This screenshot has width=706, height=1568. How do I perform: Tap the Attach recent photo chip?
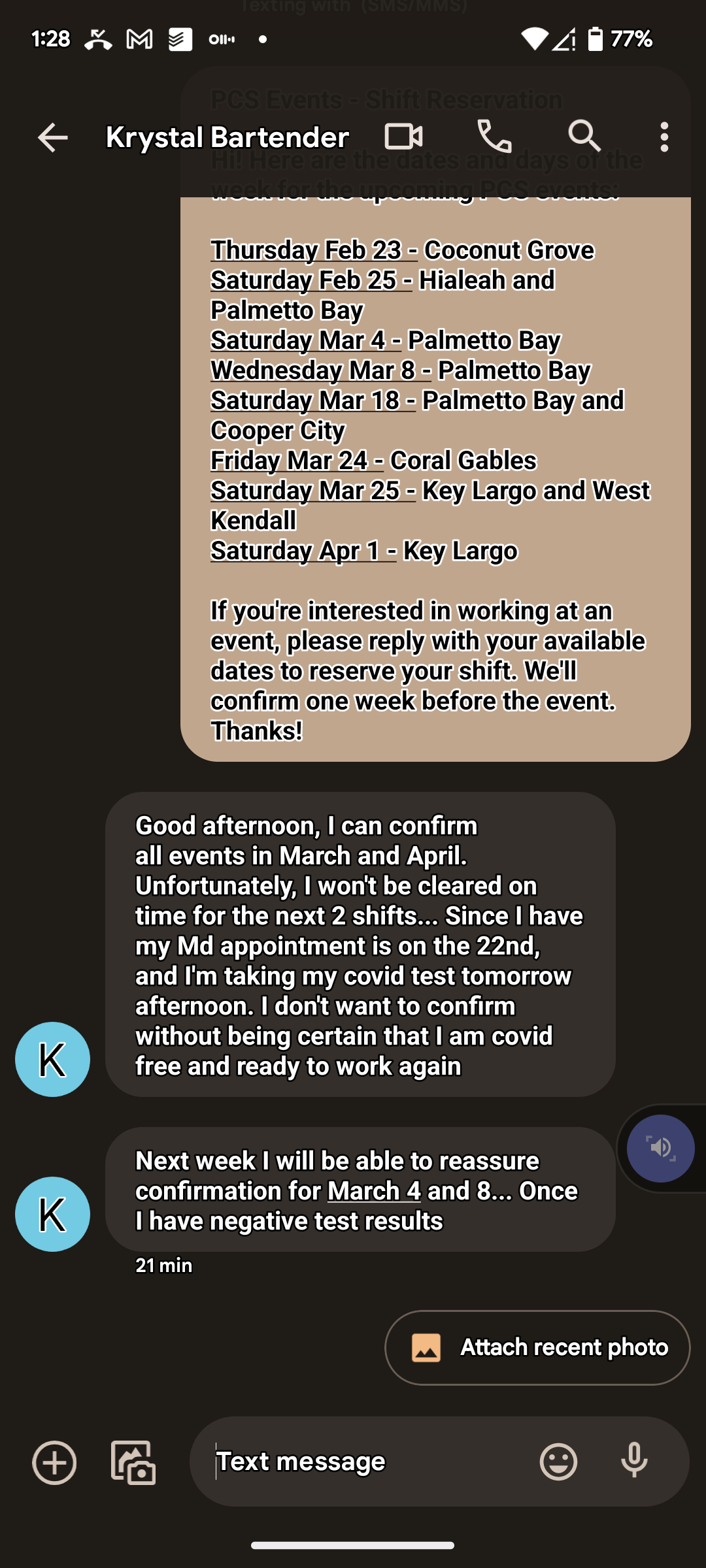537,1347
